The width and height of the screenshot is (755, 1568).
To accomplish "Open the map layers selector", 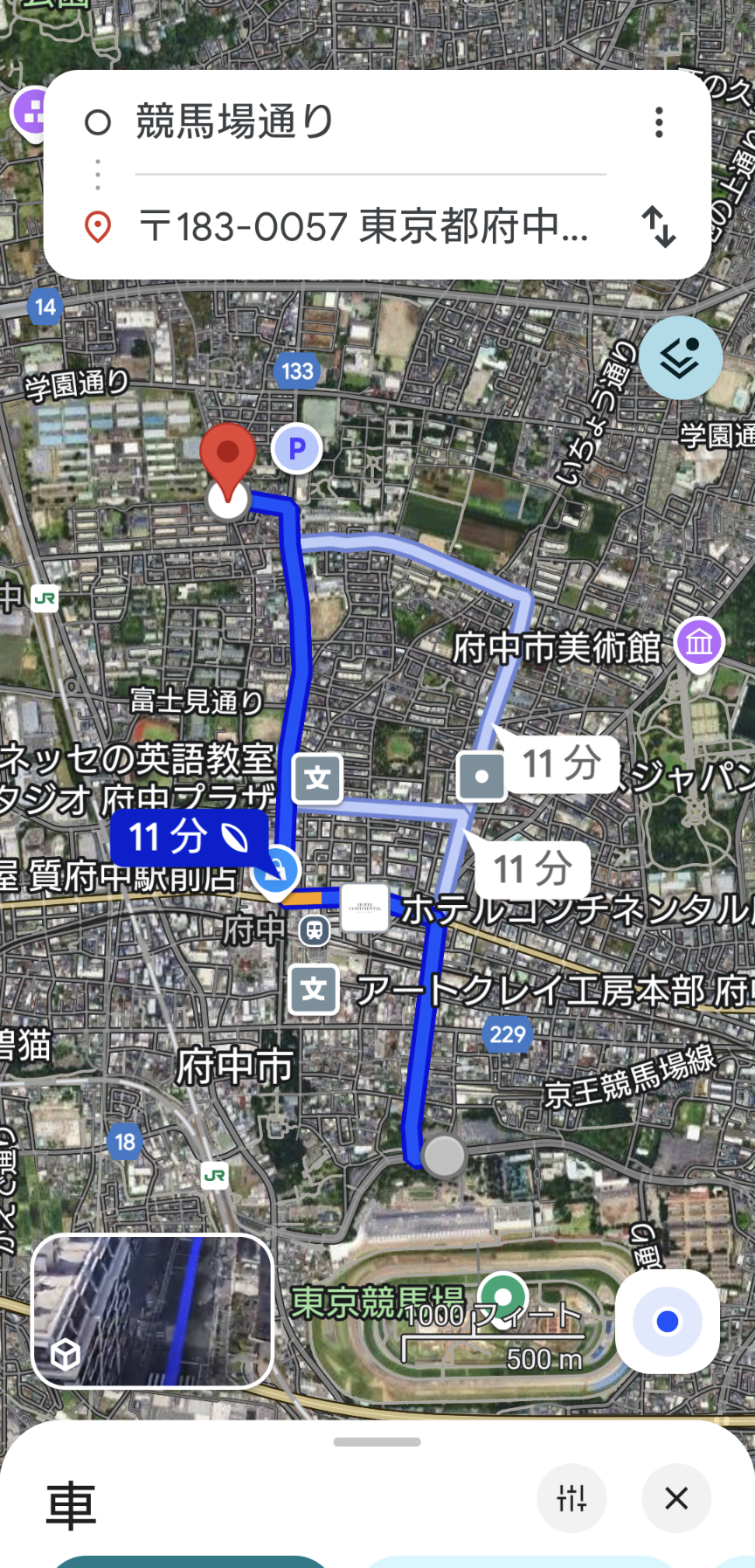I will click(x=680, y=358).
